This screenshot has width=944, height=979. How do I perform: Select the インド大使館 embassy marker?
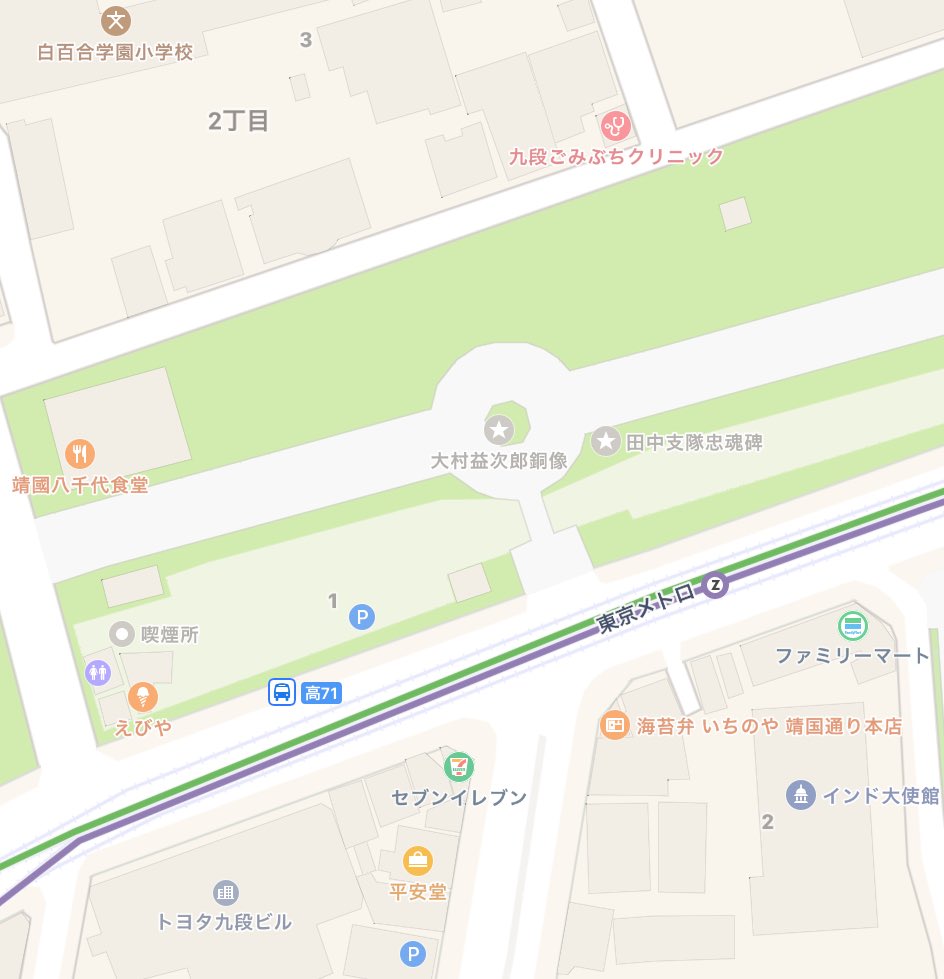[800, 795]
